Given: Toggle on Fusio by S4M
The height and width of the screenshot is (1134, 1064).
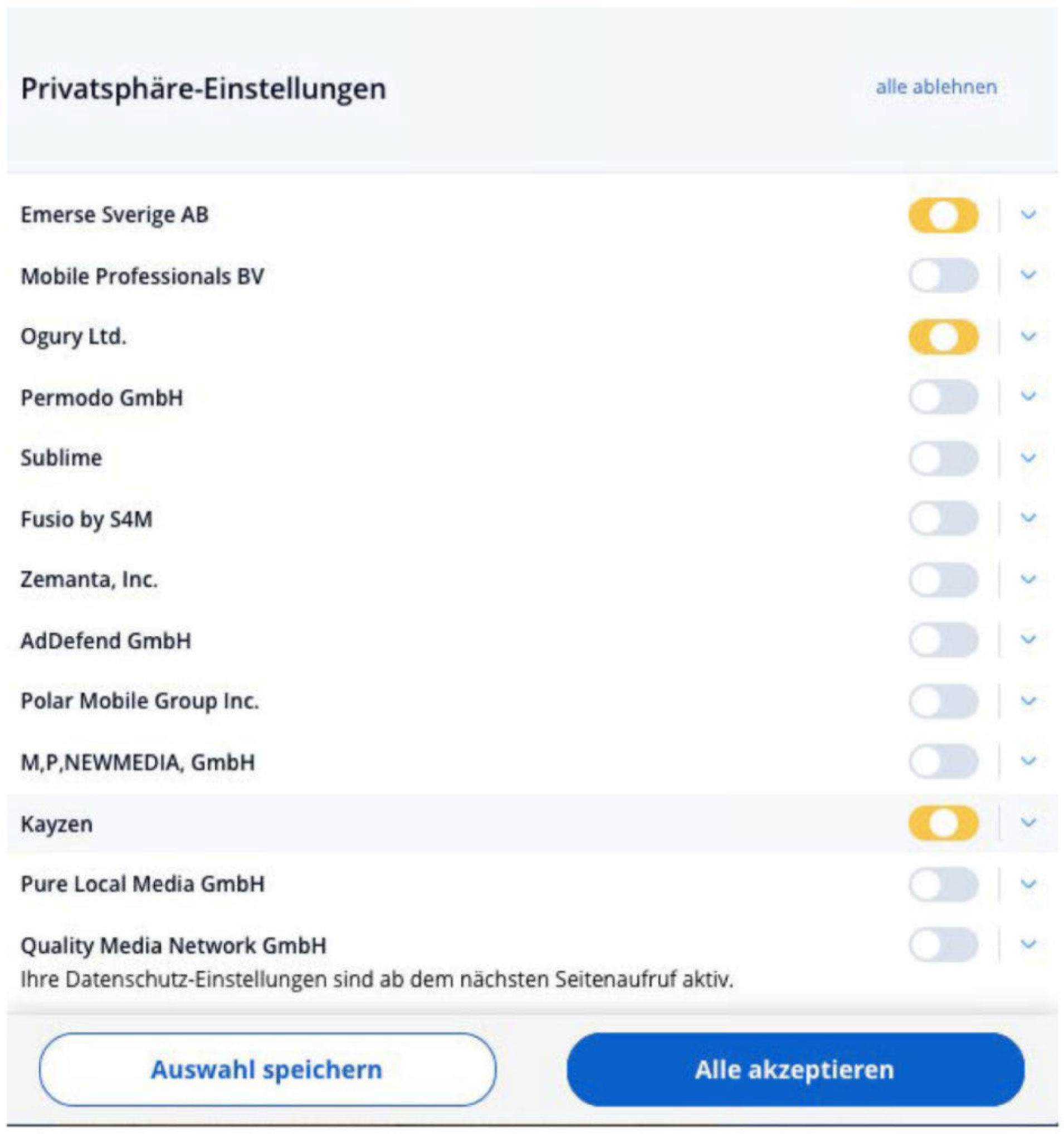Looking at the screenshot, I should point(943,519).
